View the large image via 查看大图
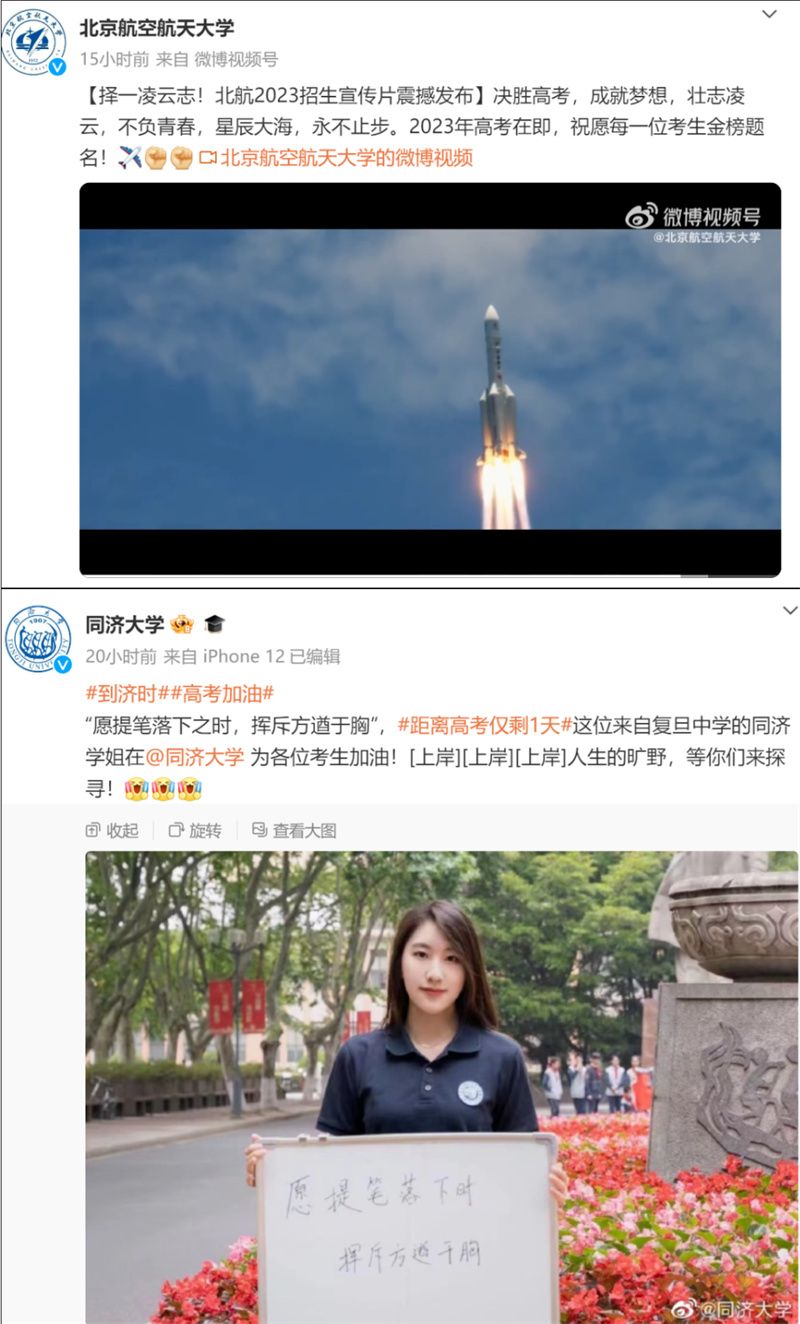The width and height of the screenshot is (800, 1324). [x=294, y=830]
